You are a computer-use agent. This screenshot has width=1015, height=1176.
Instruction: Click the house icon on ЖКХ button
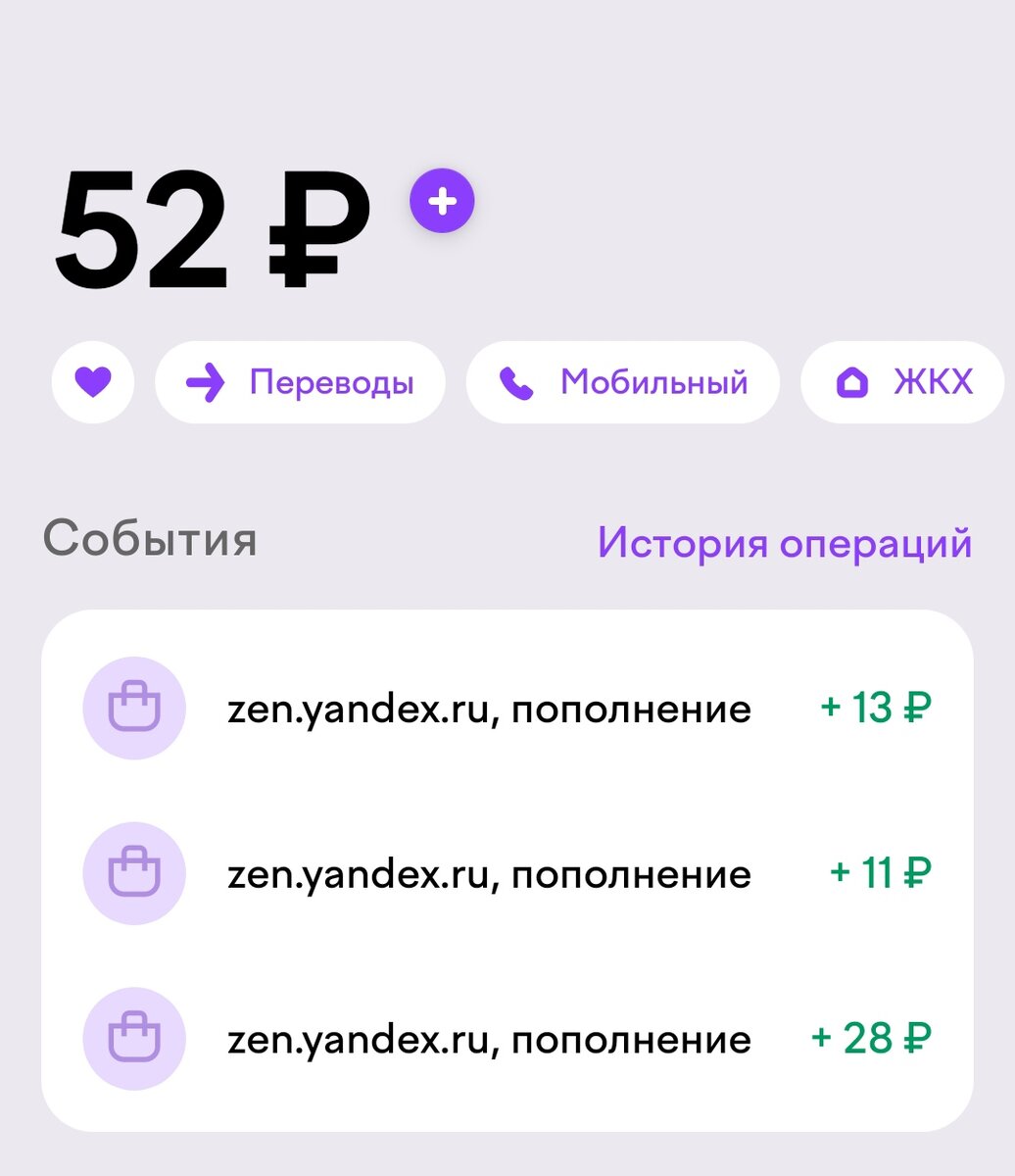[854, 382]
